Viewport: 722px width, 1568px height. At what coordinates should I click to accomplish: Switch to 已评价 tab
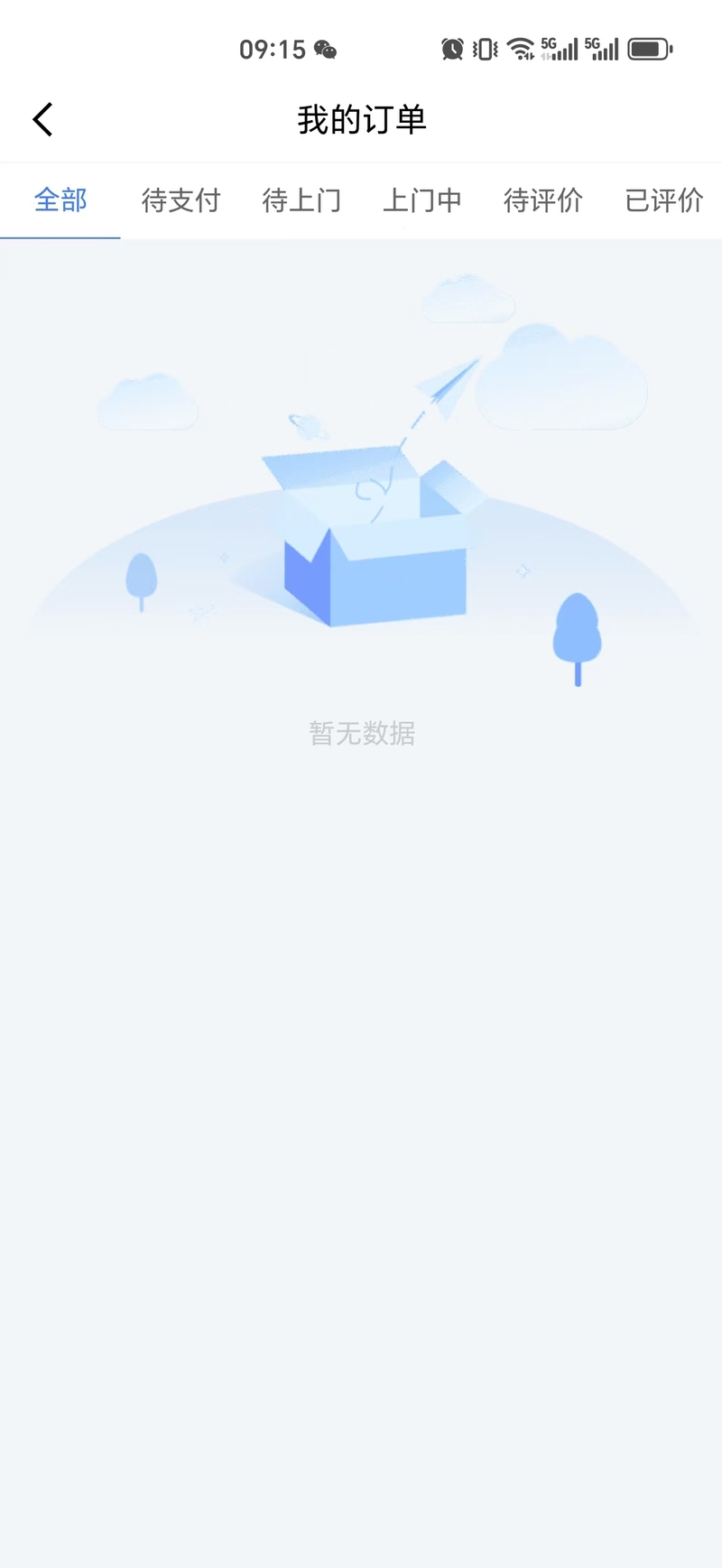tap(664, 200)
